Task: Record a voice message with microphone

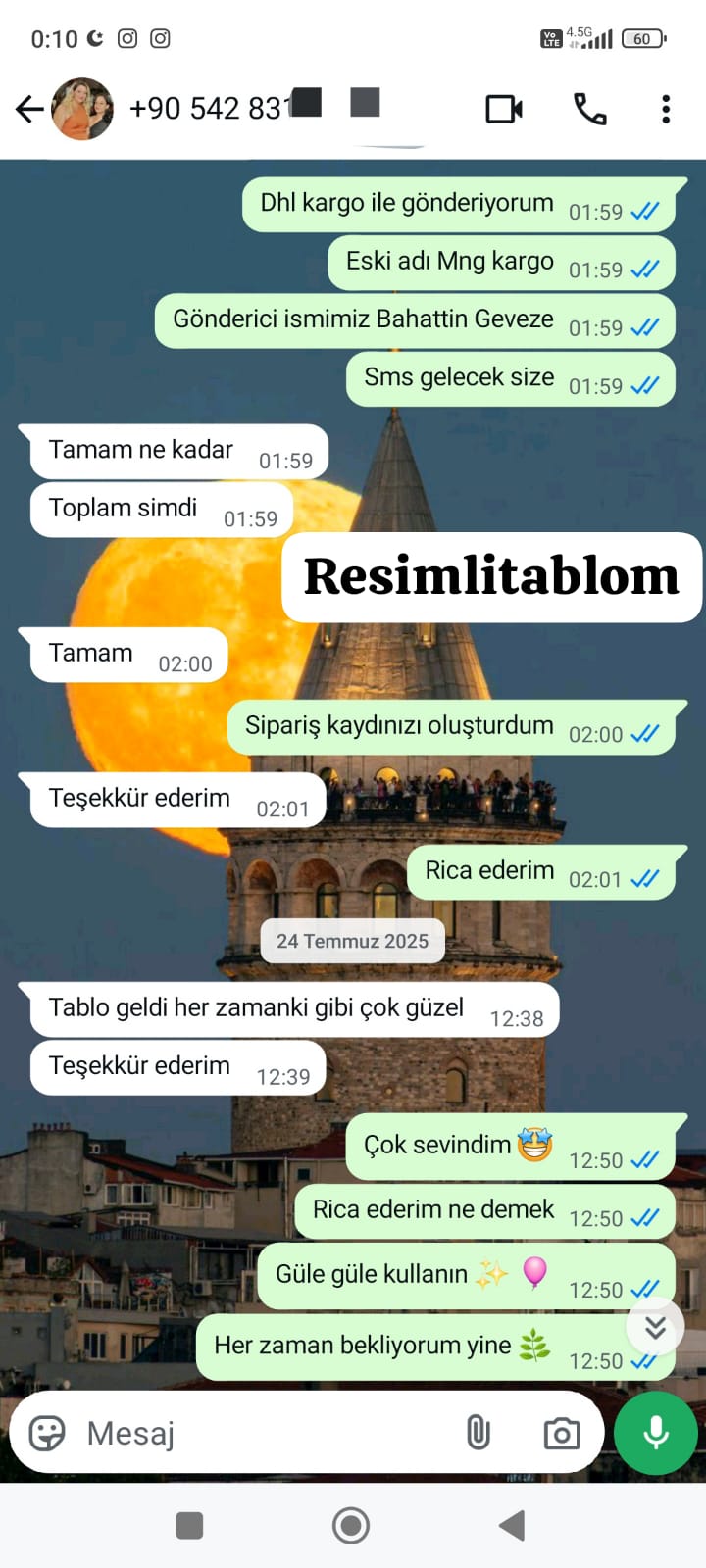Action: point(655,1433)
